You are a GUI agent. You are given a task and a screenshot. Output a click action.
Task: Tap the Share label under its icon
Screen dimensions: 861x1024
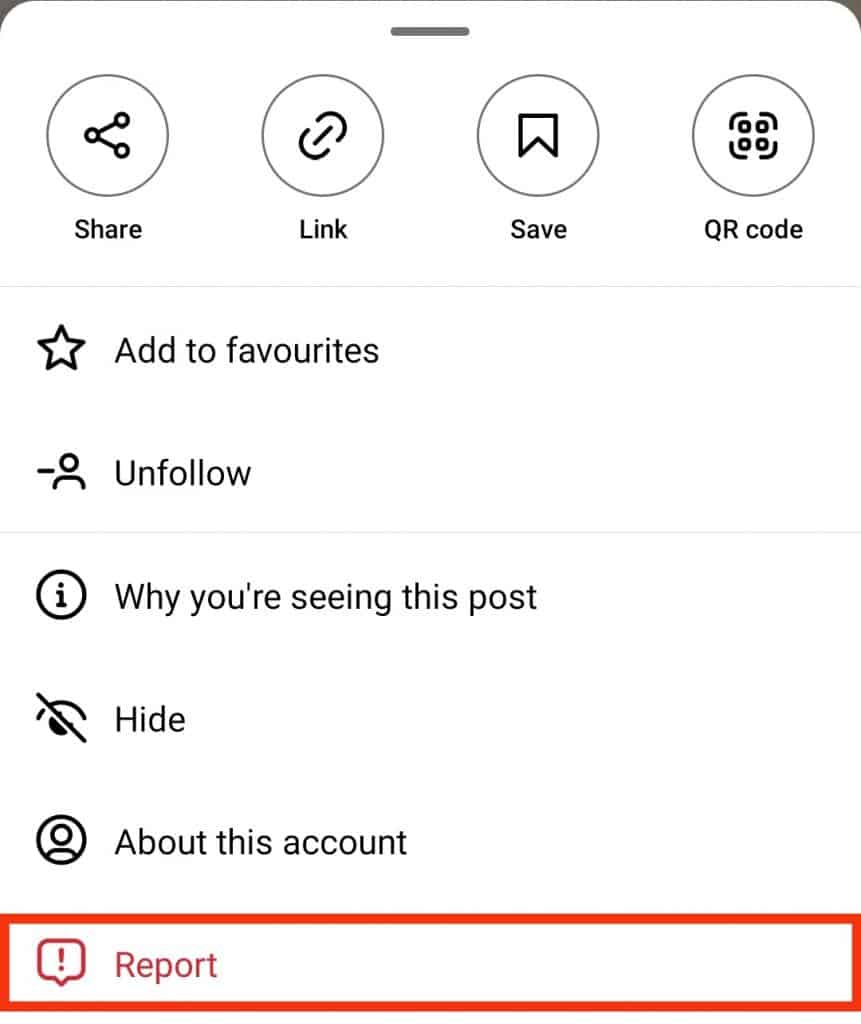[x=107, y=228]
